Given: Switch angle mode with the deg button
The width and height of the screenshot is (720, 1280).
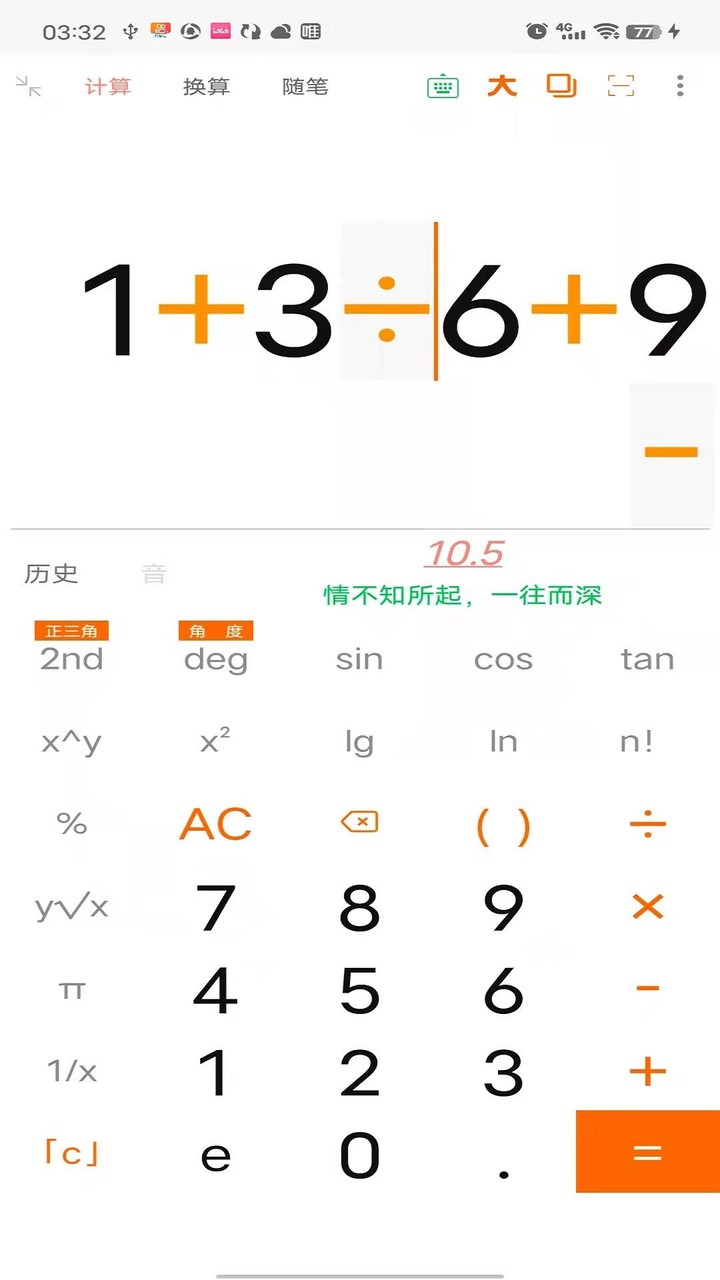Looking at the screenshot, I should click(215, 658).
